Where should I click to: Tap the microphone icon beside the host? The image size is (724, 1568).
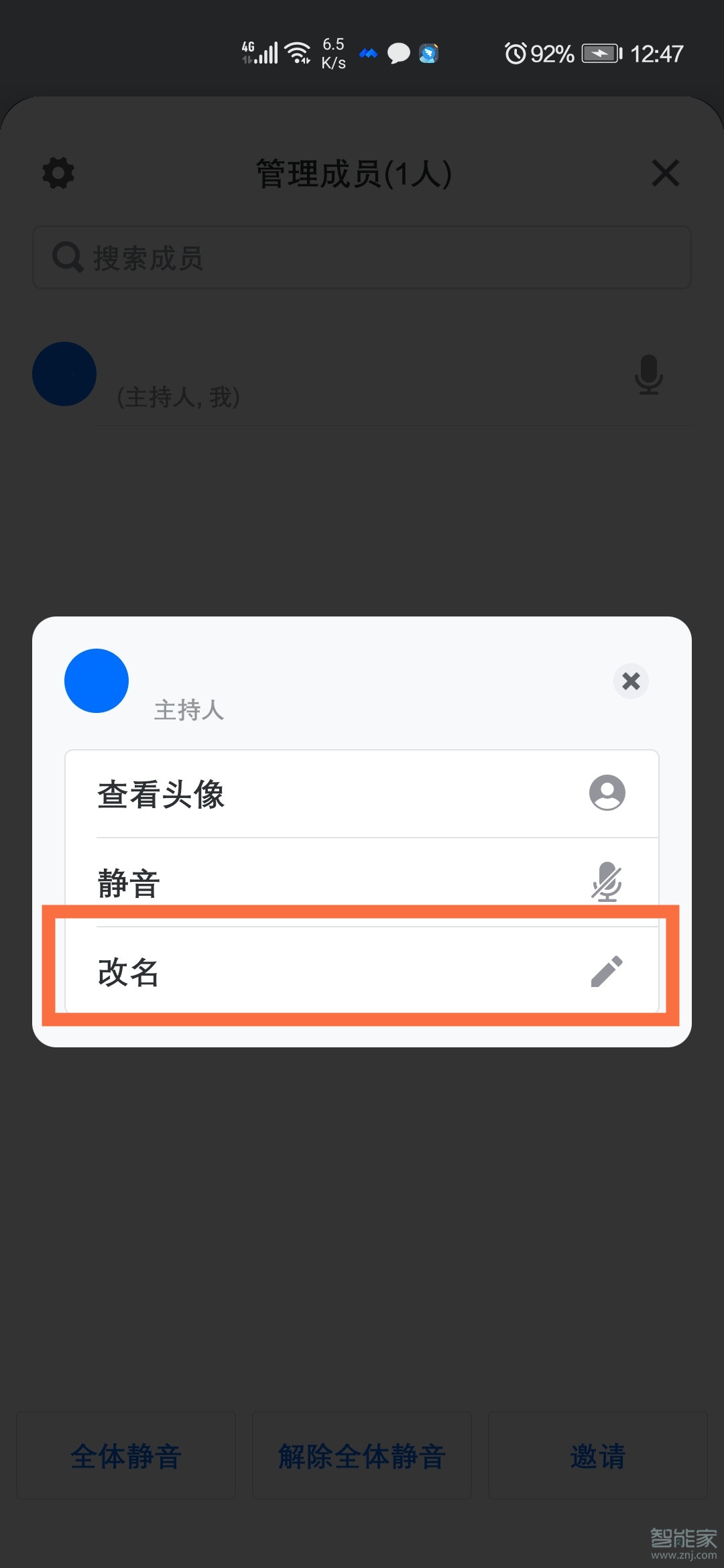[x=648, y=375]
